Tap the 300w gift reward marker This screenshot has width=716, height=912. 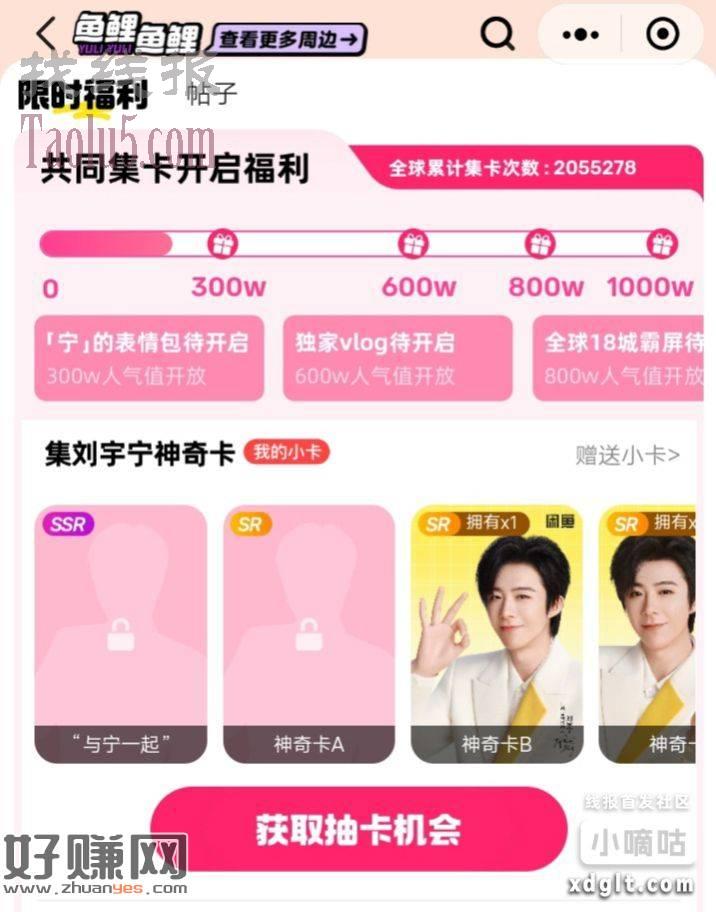coord(222,243)
